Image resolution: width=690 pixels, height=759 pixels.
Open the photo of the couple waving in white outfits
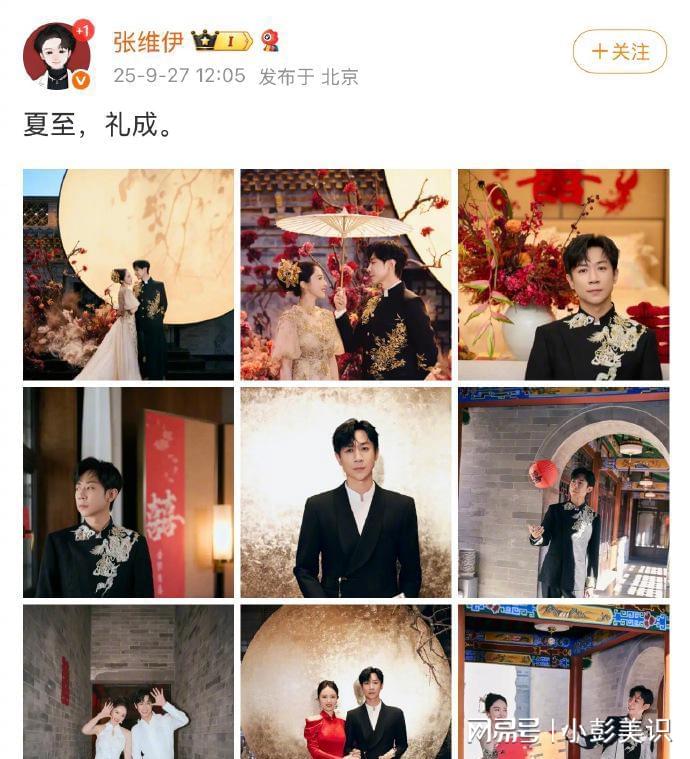point(128,682)
